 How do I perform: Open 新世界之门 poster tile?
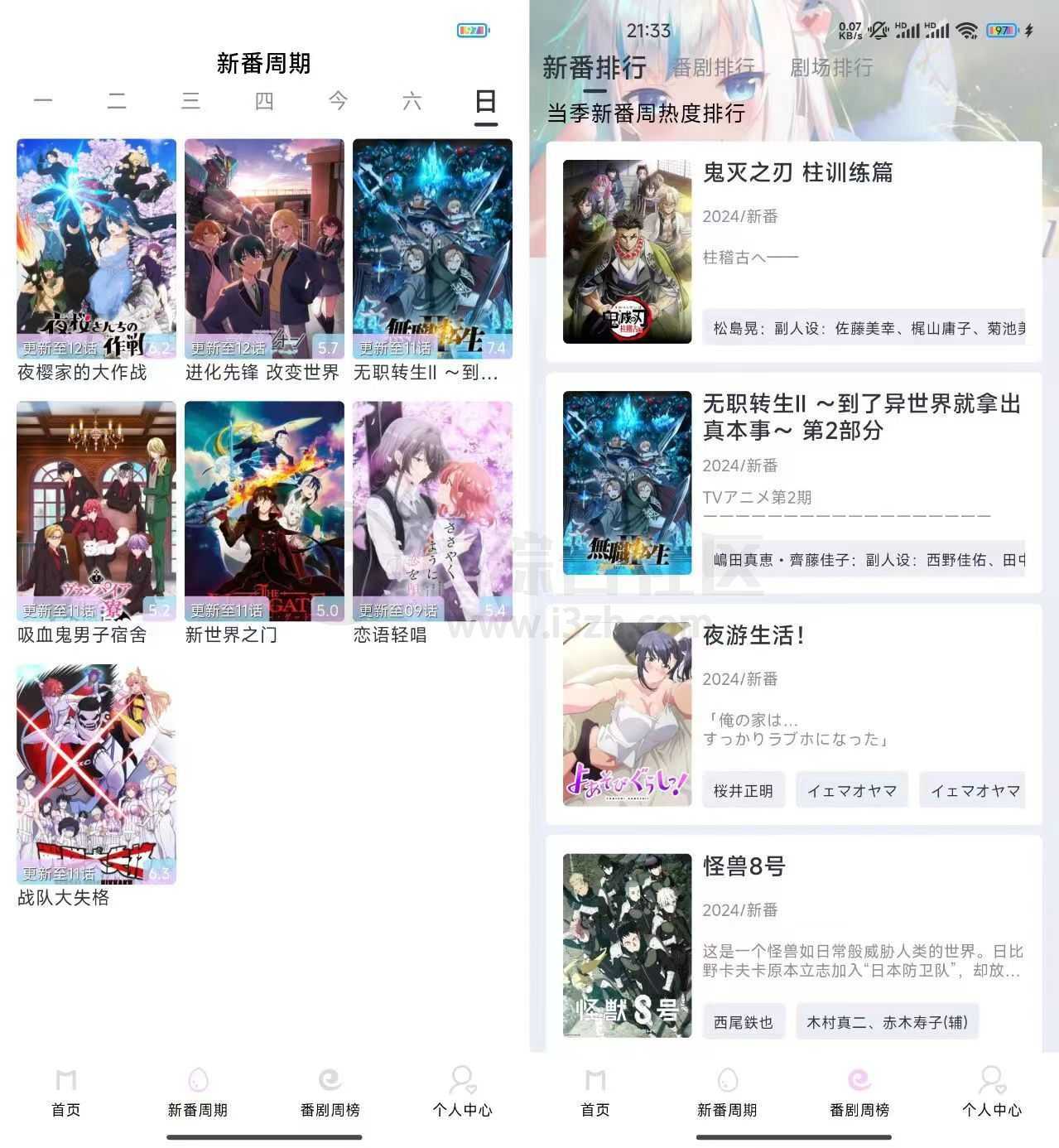point(264,511)
